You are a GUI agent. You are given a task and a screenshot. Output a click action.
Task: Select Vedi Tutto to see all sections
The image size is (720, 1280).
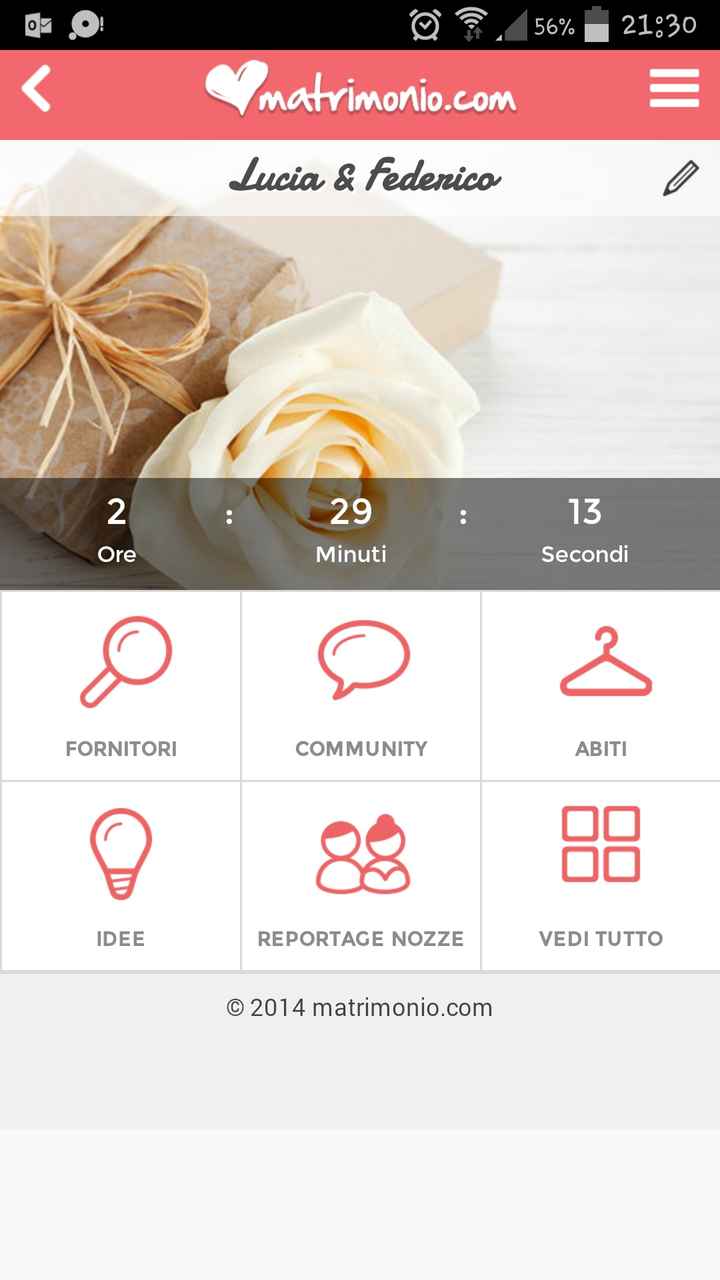[601, 876]
